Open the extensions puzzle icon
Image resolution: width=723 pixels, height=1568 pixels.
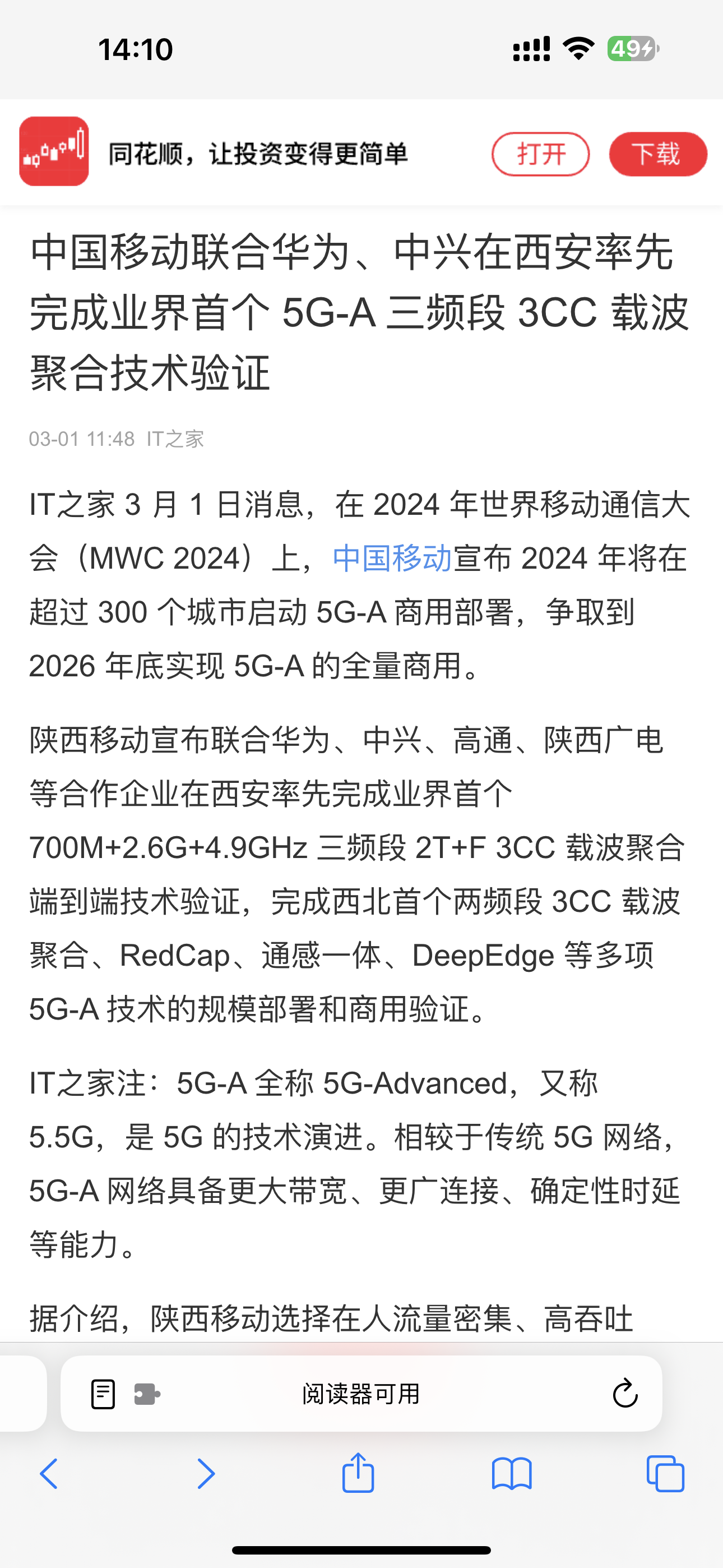pyautogui.click(x=147, y=1393)
